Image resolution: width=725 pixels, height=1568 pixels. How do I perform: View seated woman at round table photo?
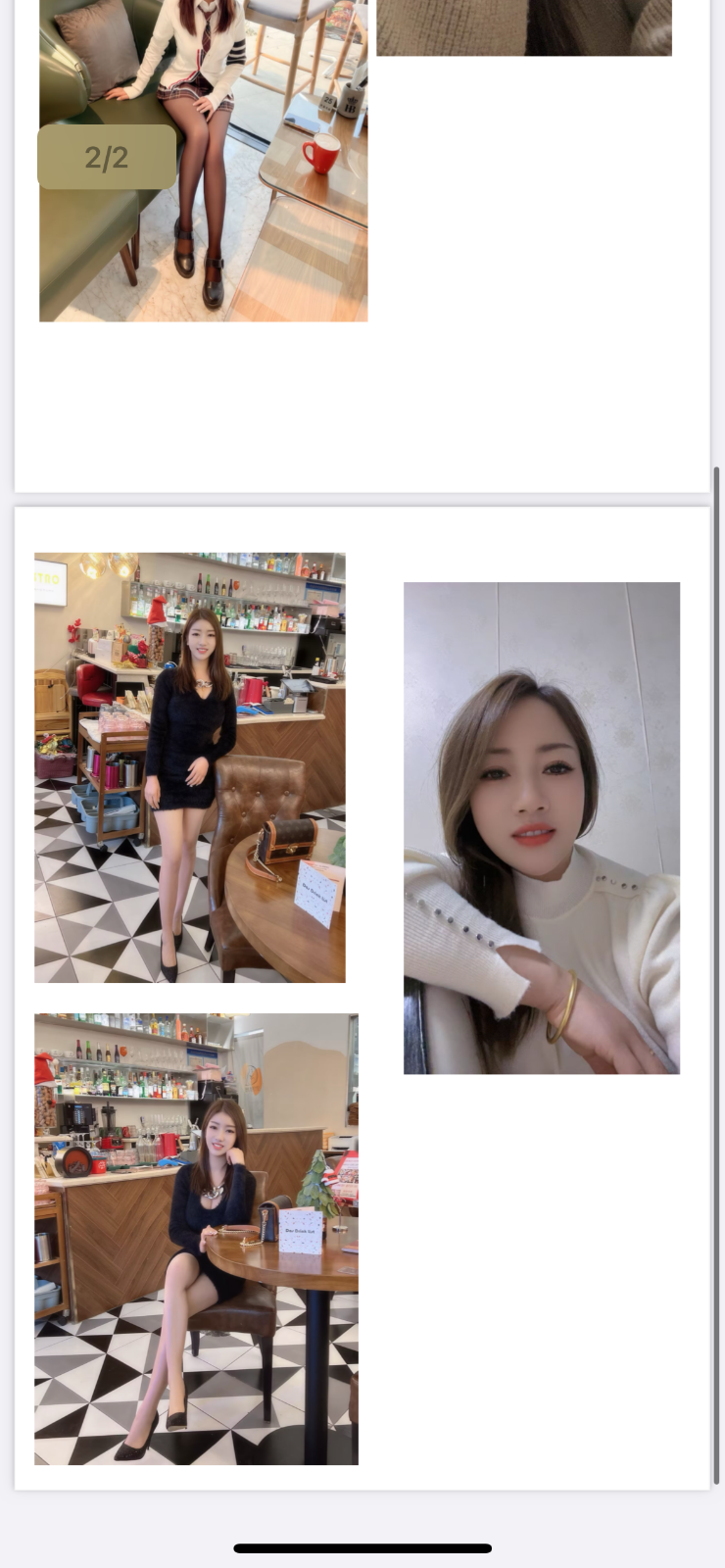click(x=196, y=1239)
